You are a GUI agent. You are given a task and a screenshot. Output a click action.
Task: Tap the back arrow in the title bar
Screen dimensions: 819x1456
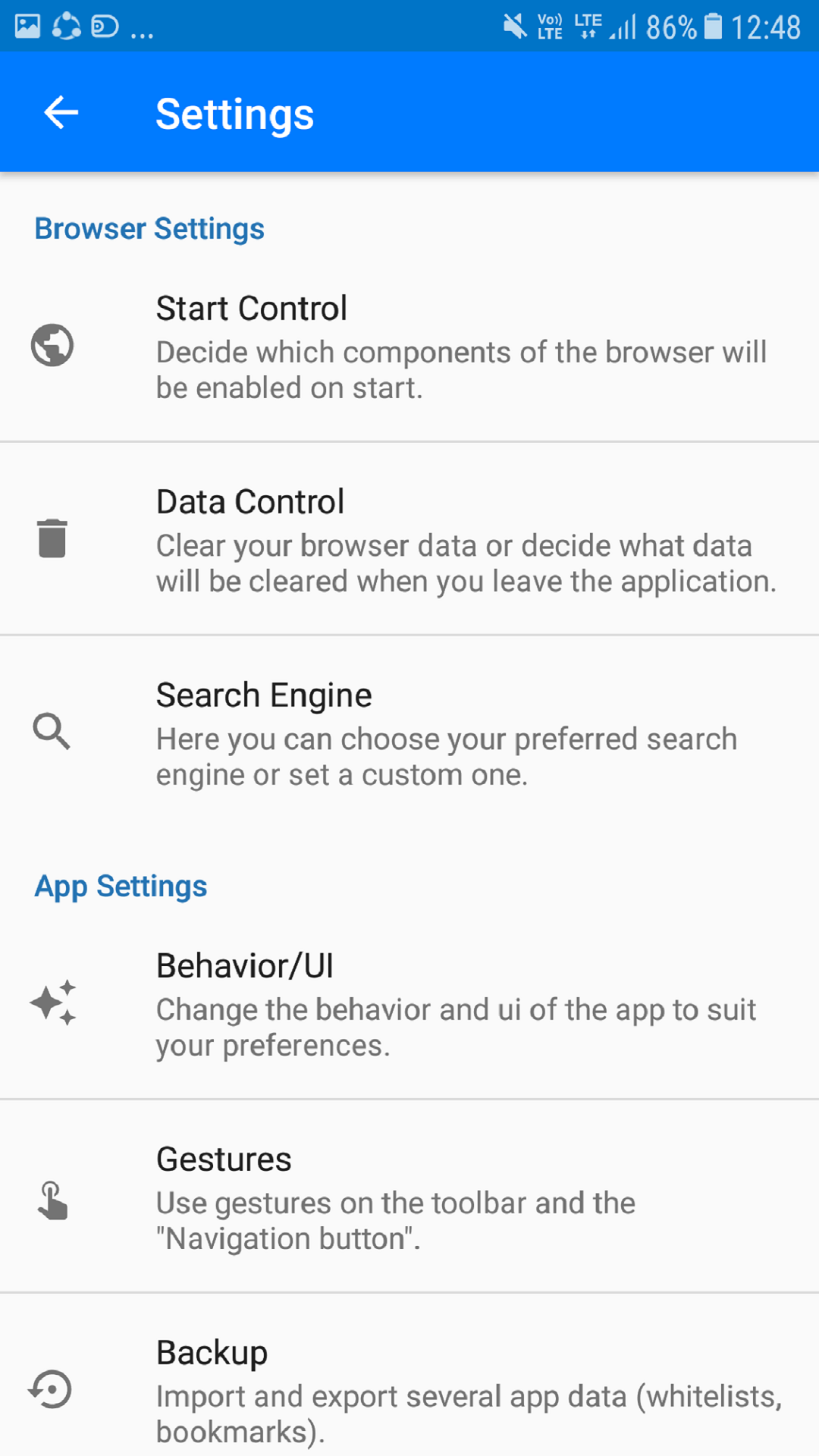pos(61,112)
